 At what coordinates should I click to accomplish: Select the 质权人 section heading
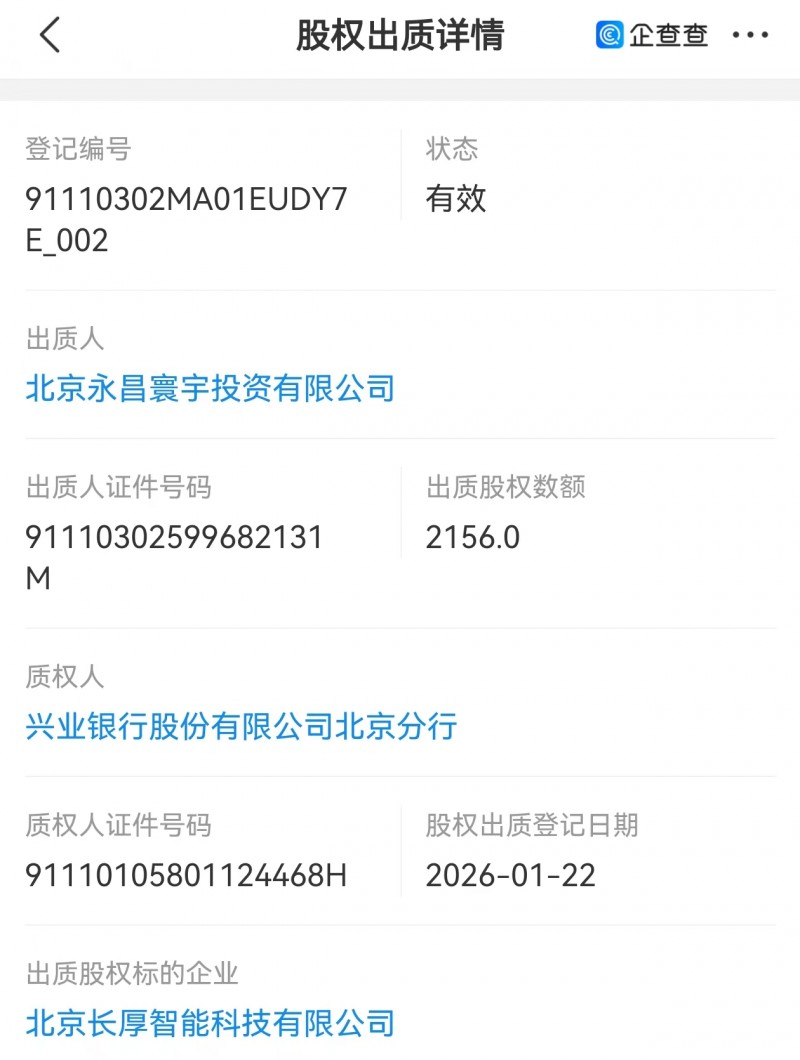57,679
